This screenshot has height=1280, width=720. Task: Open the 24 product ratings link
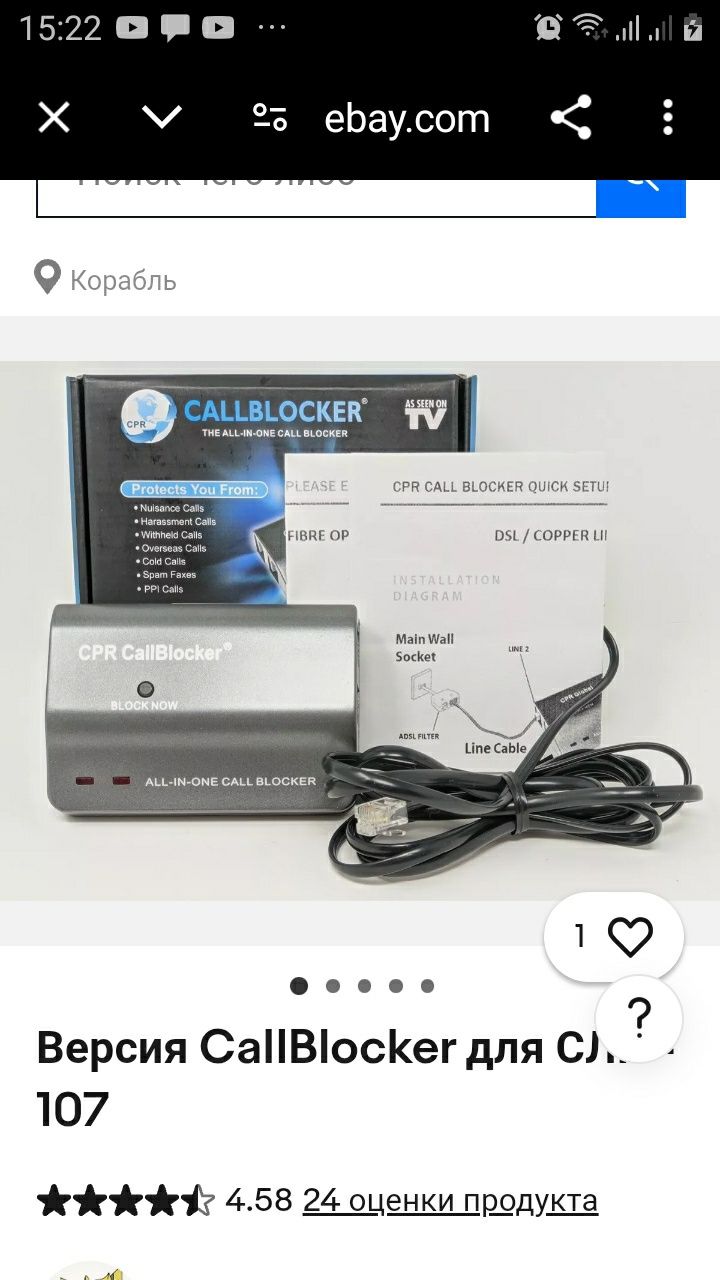point(450,1200)
